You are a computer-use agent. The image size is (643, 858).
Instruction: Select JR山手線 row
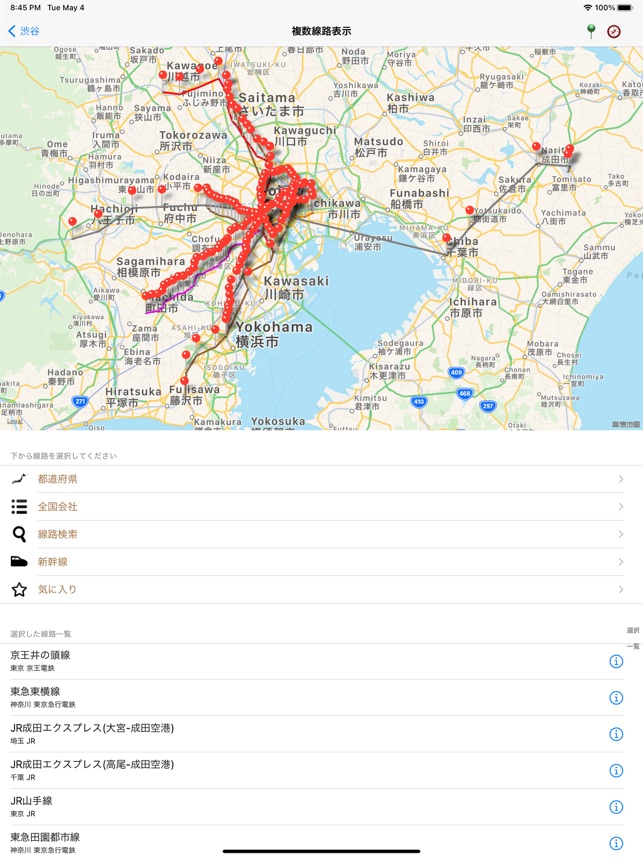(x=300, y=806)
